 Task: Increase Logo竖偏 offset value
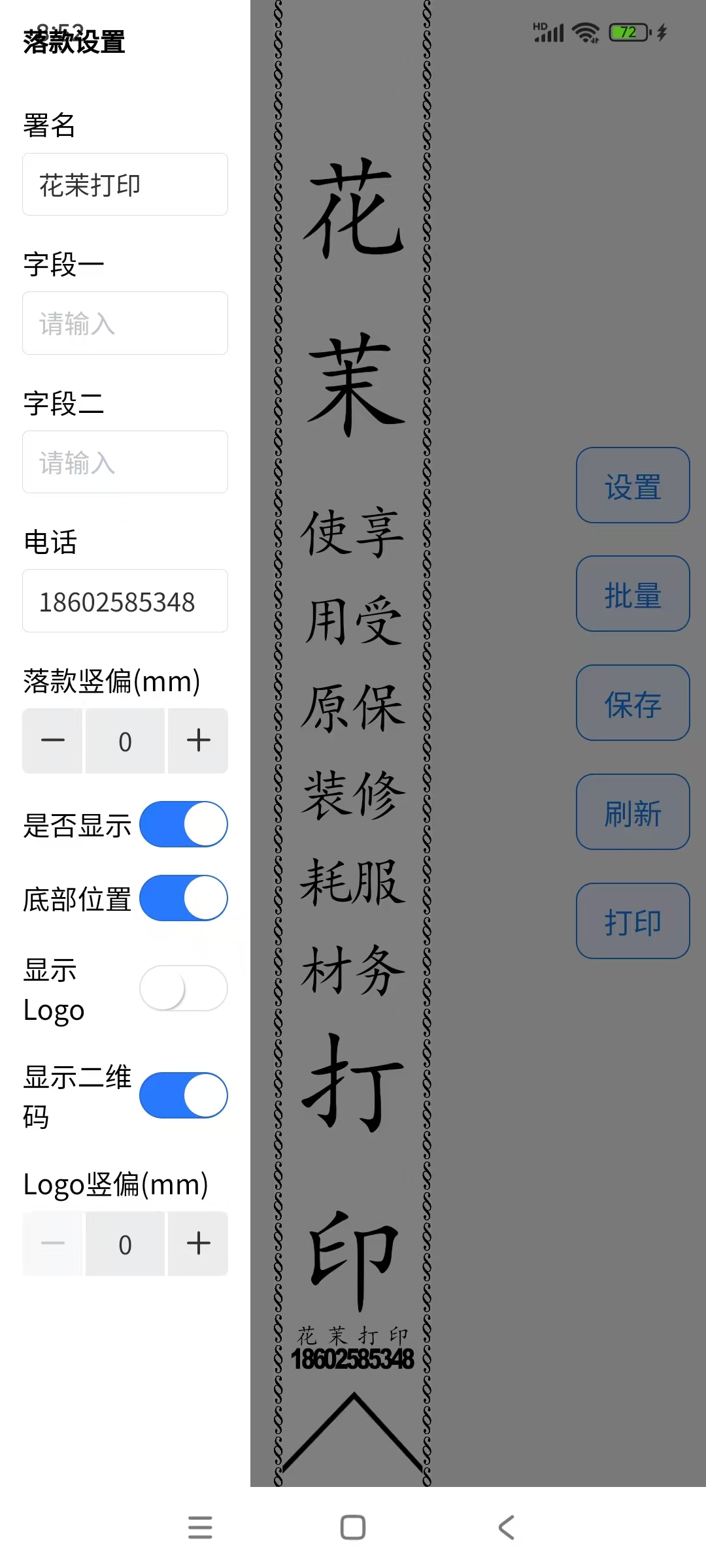point(198,1243)
